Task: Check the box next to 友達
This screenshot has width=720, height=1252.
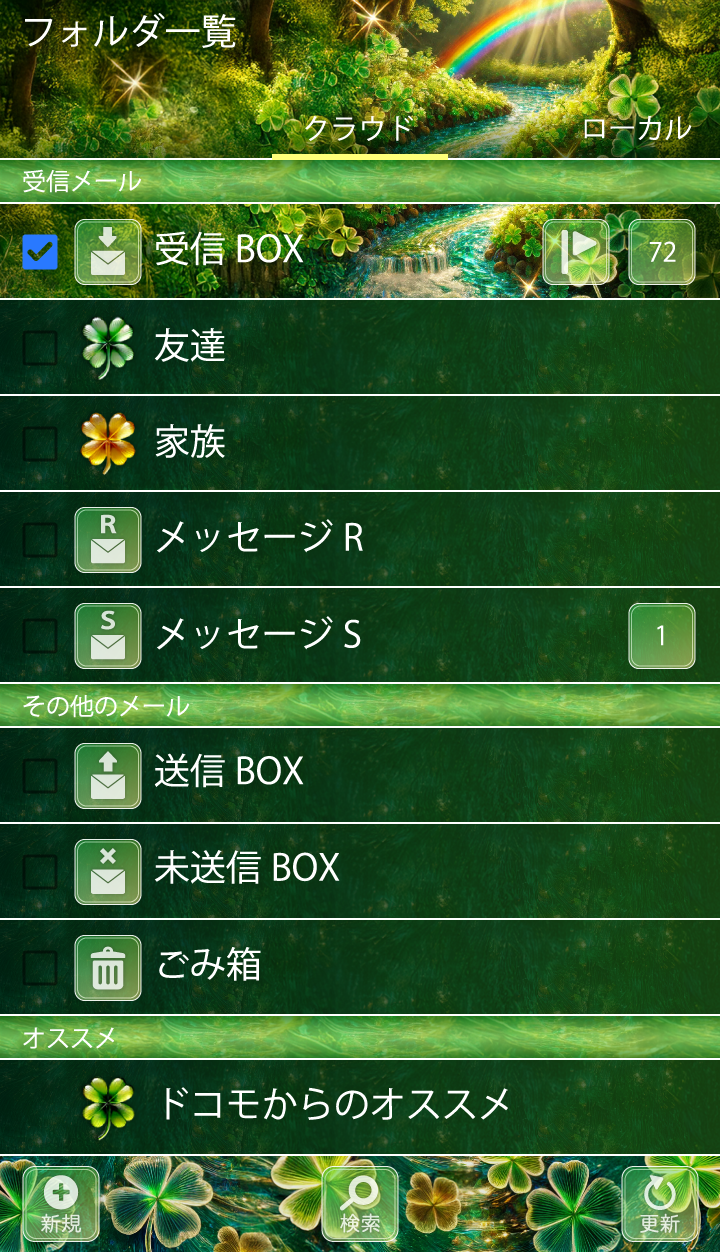Action: point(40,348)
